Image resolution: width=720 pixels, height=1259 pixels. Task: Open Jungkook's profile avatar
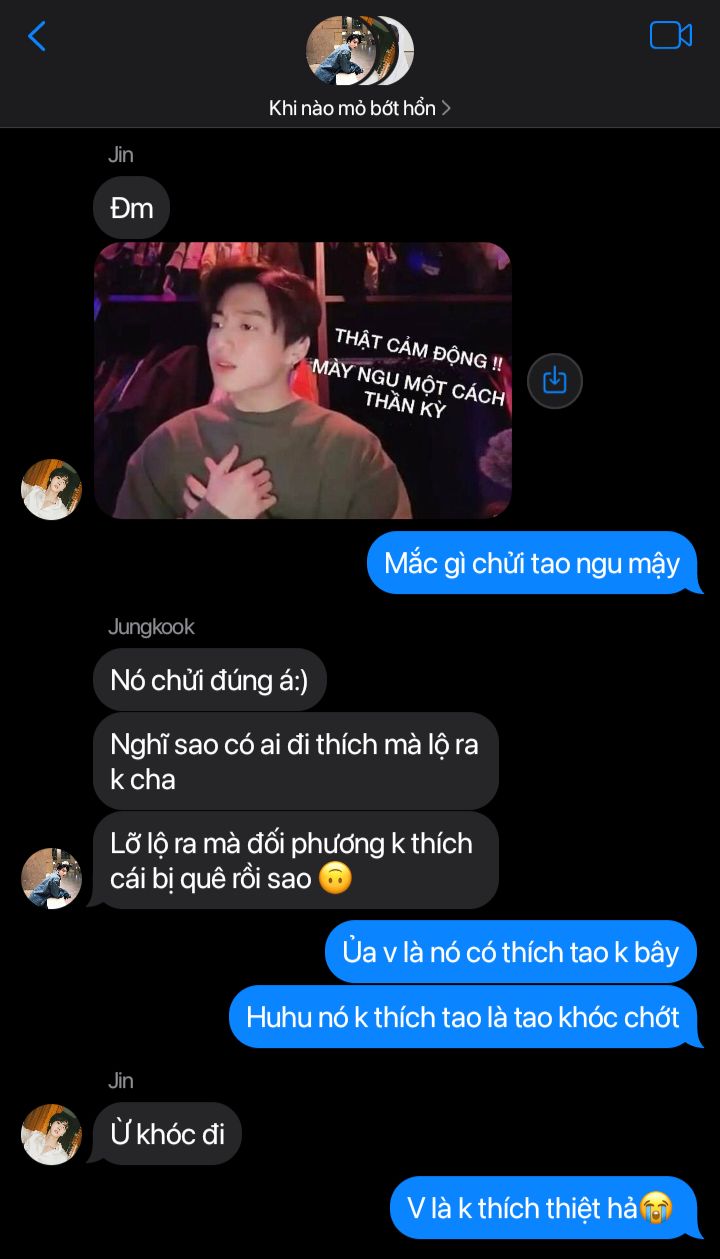point(51,878)
